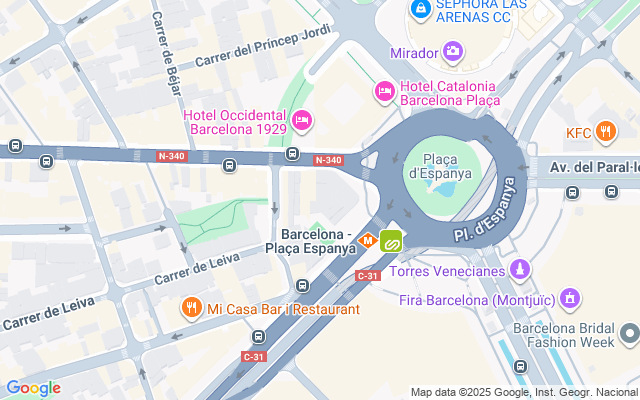Open Barcelona - Plaça Espanya metro station marker
Viewport: 640px width, 400px height.
tap(367, 241)
